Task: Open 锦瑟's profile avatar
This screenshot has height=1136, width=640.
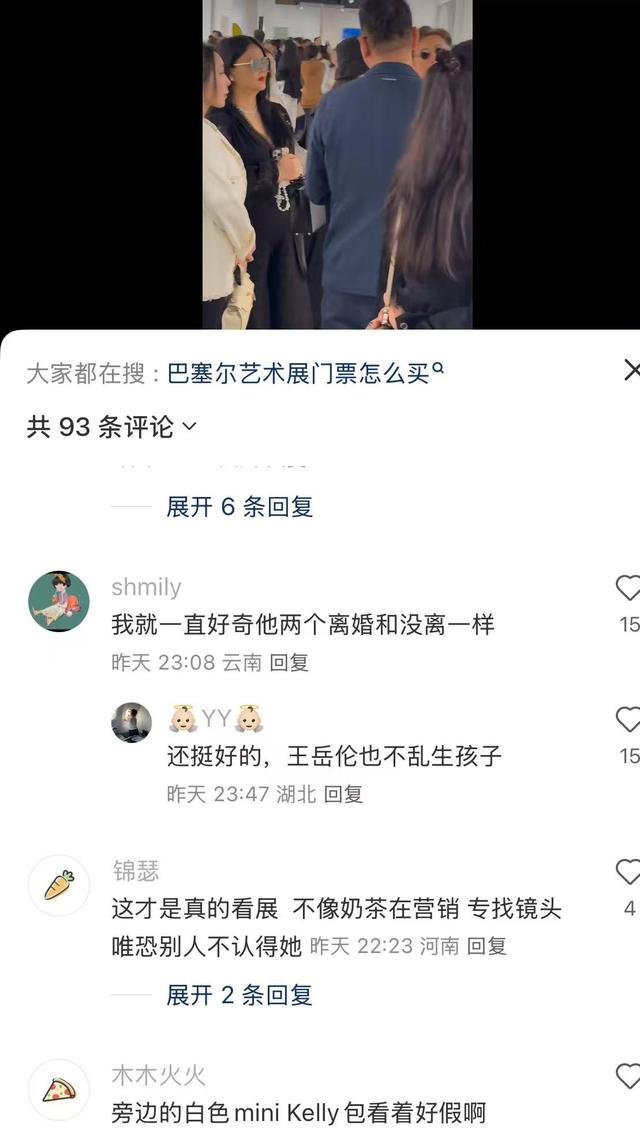Action: 59,885
